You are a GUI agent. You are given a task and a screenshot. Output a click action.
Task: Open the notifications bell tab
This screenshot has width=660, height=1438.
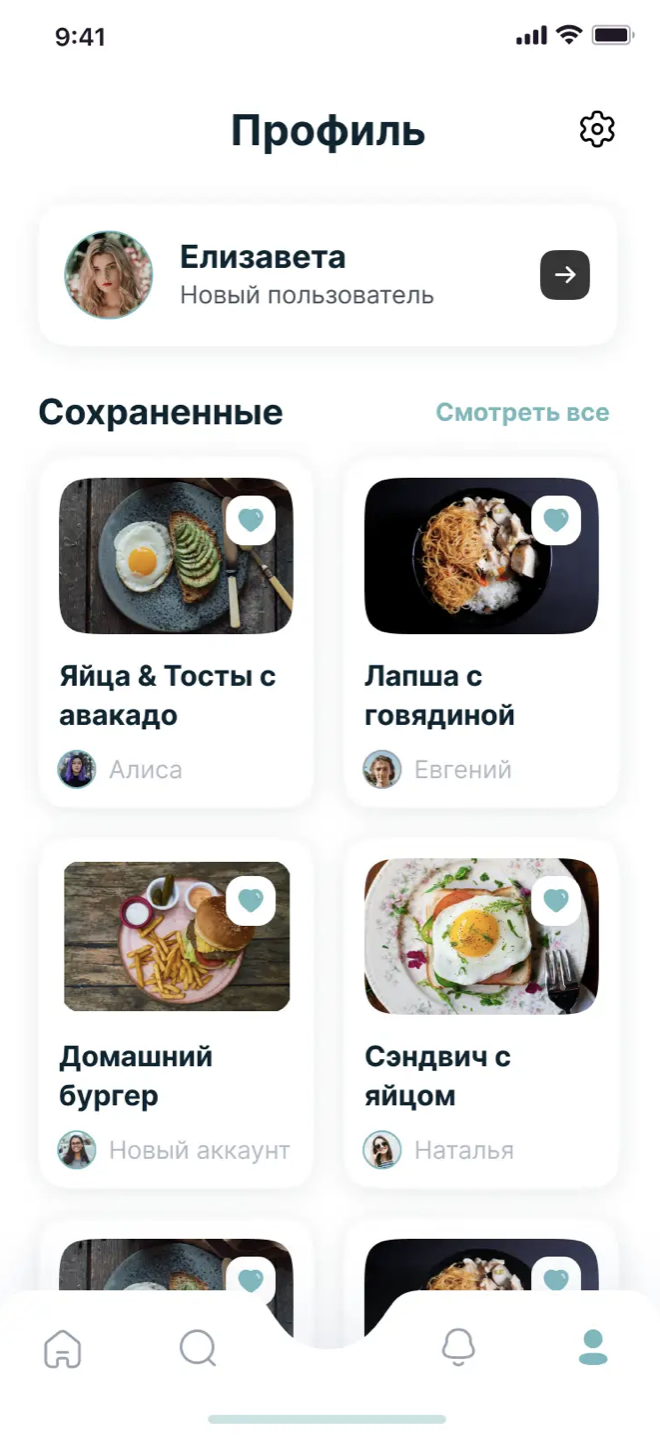point(458,1348)
